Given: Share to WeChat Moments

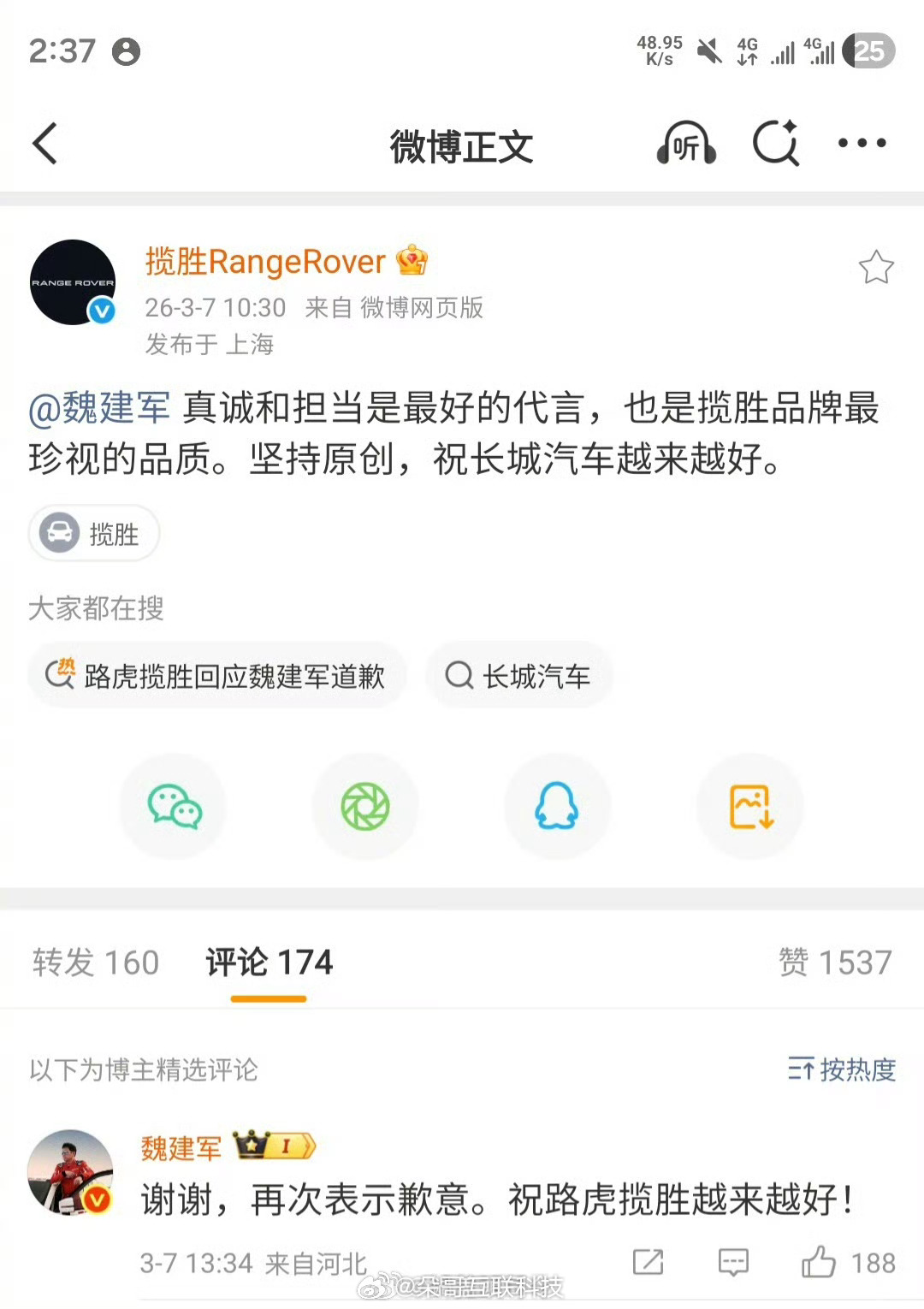Looking at the screenshot, I should pos(365,807).
